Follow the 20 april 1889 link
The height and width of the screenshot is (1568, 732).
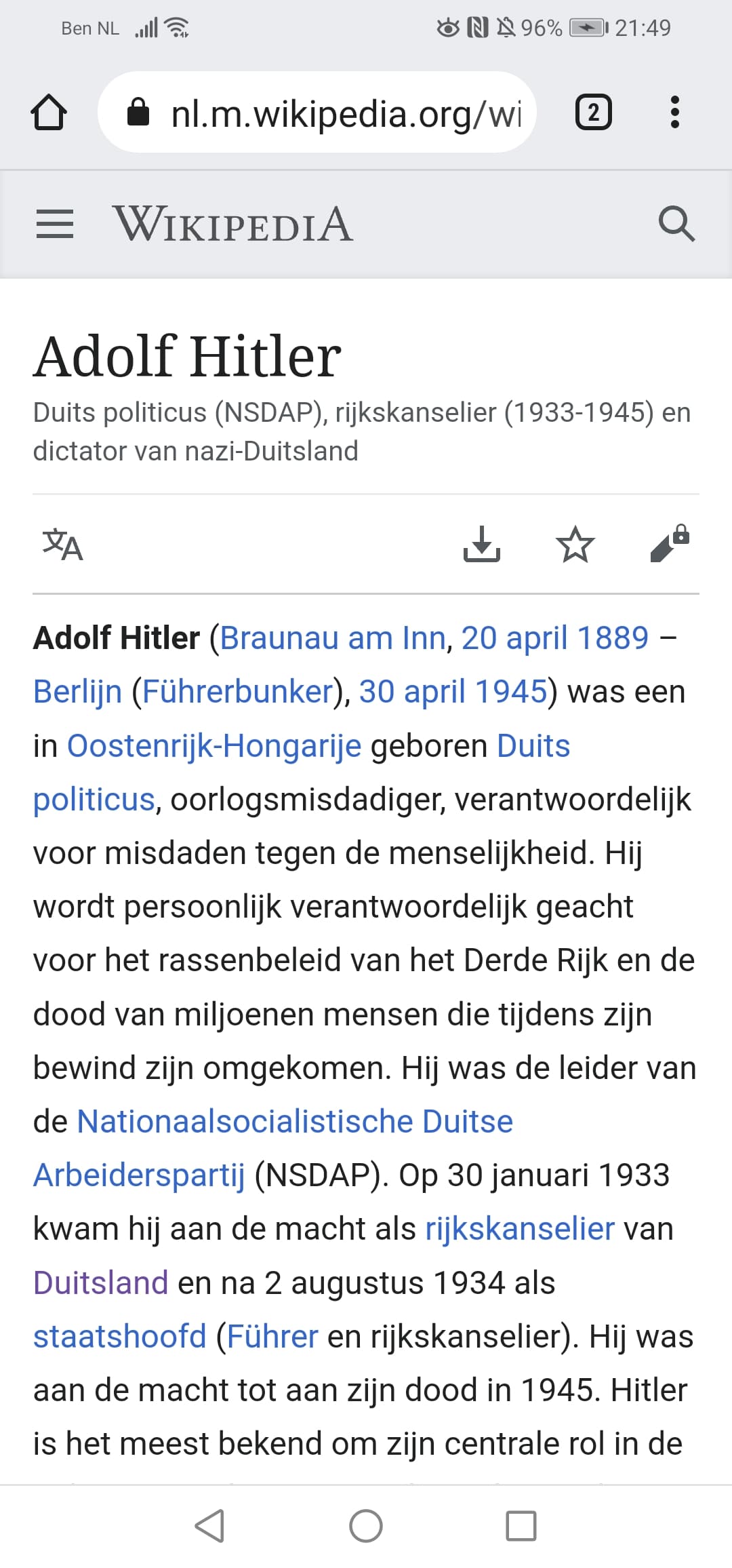555,638
